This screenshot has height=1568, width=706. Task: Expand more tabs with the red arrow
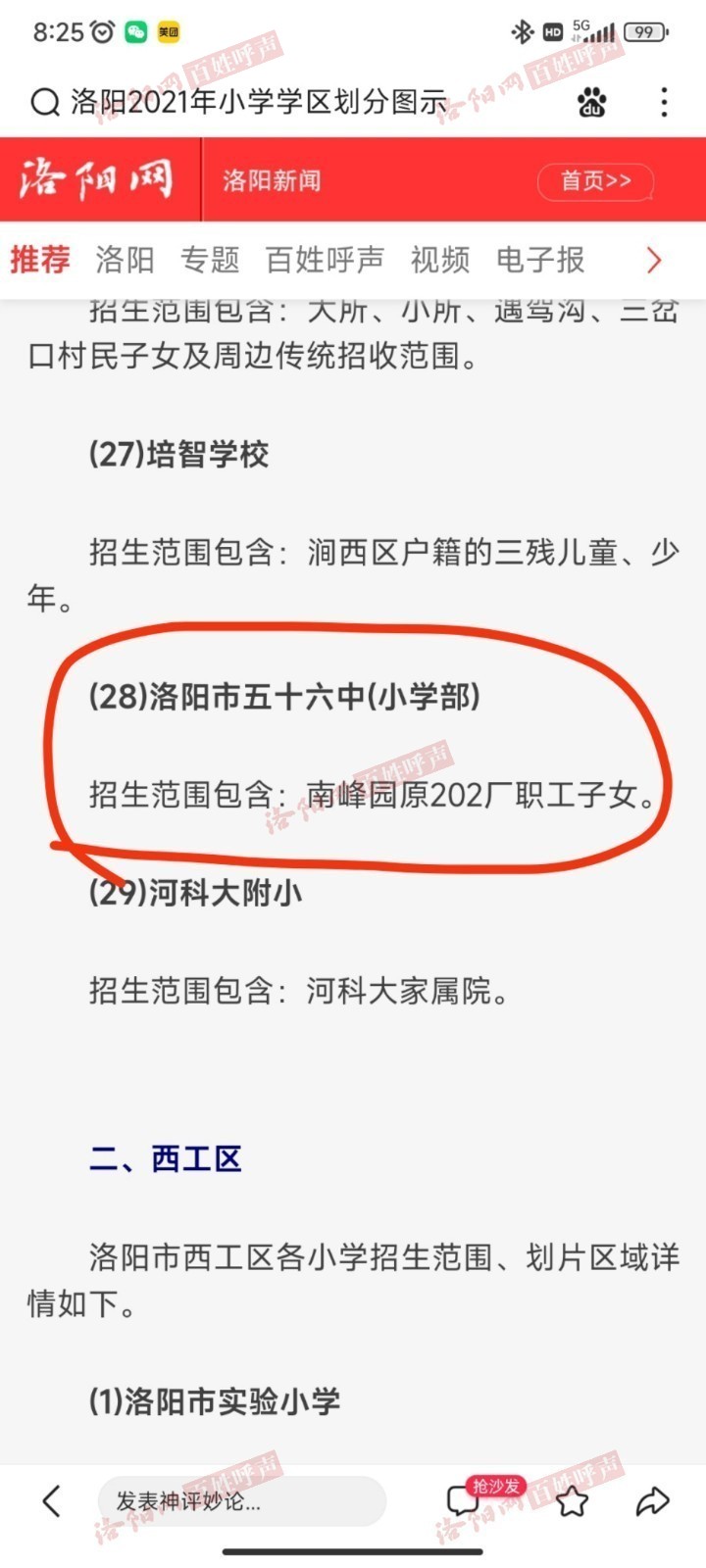coord(654,260)
